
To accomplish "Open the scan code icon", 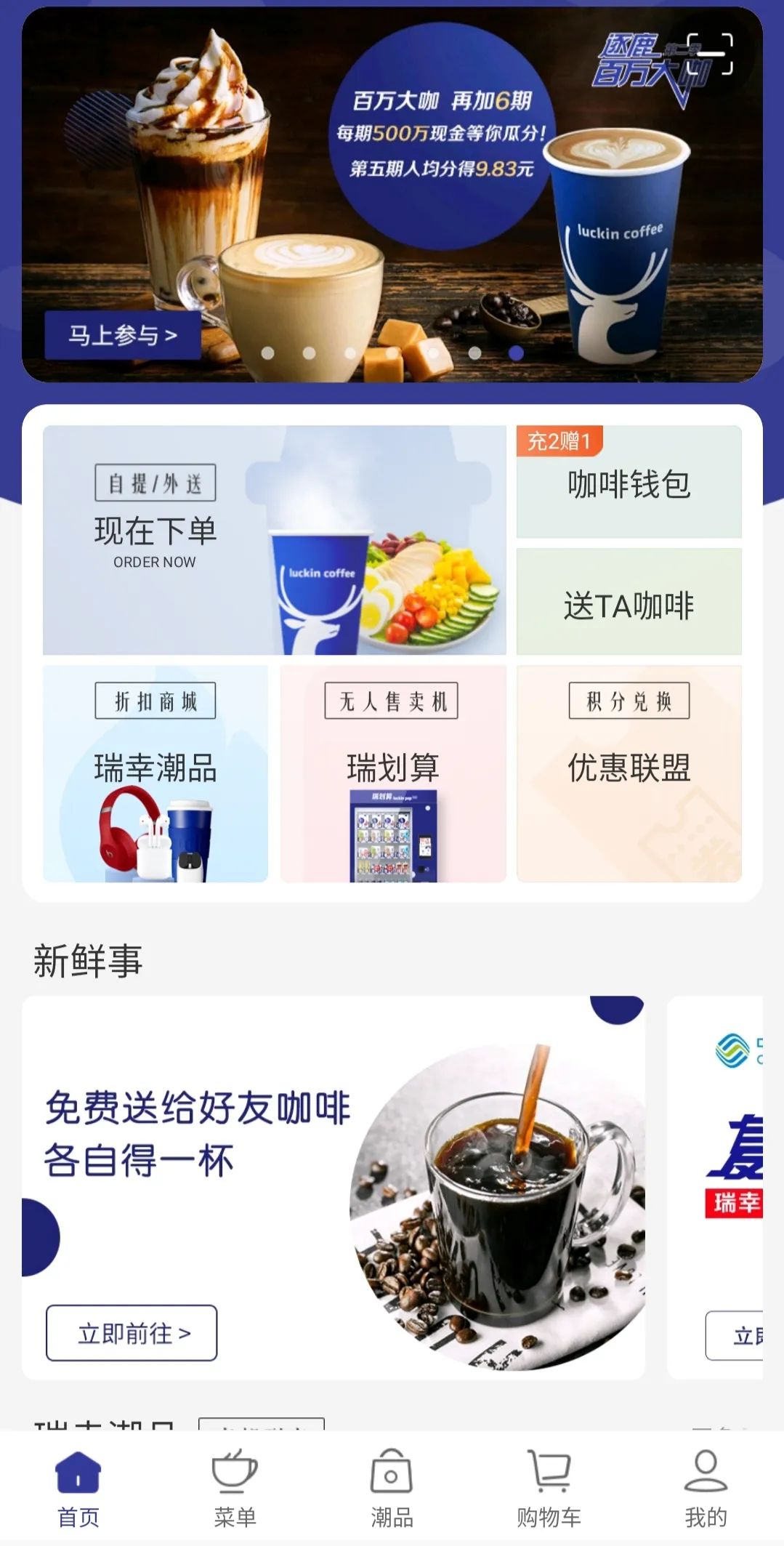I will pos(709,54).
